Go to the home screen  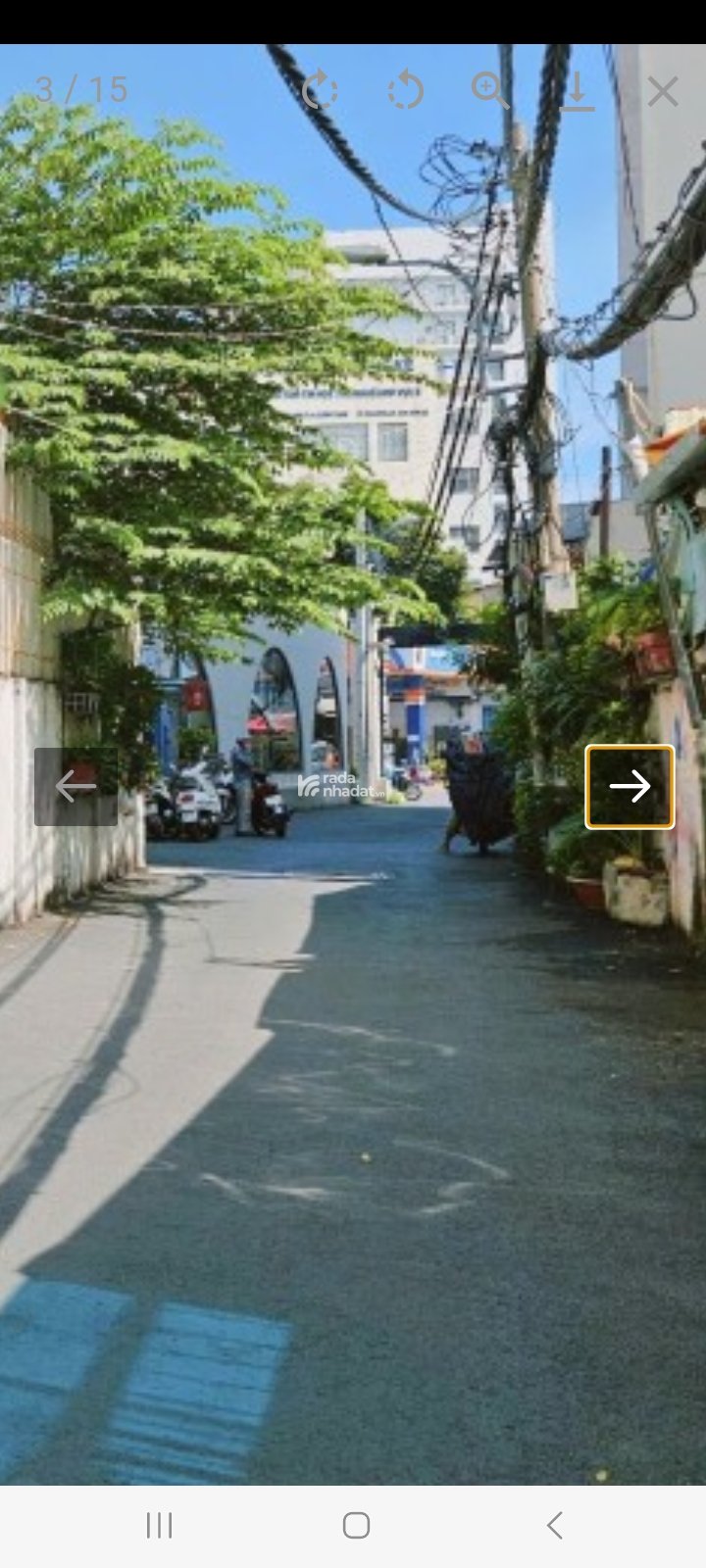[x=356, y=1525]
